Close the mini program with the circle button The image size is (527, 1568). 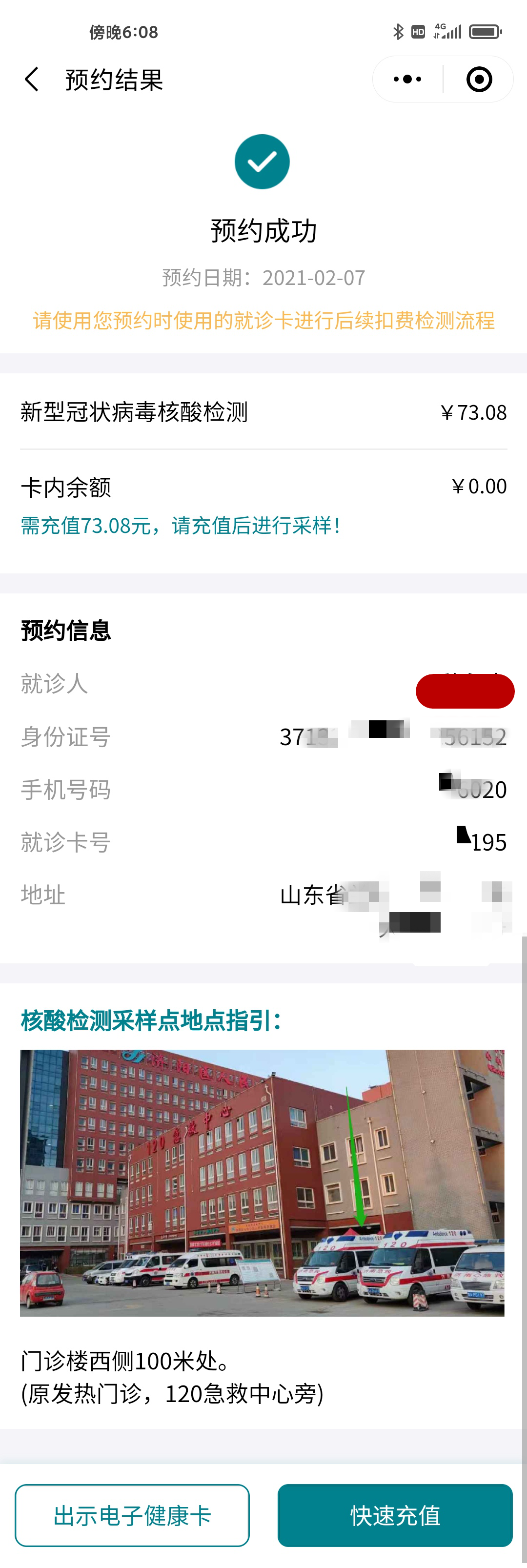point(479,79)
